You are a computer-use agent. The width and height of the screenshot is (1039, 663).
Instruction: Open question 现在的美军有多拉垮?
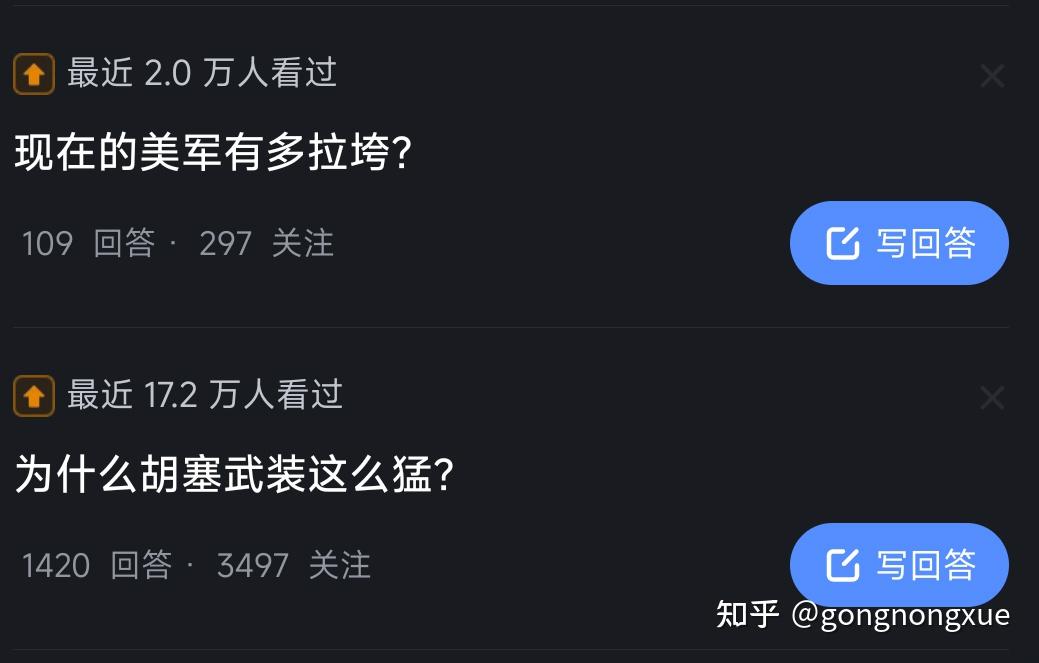(213, 153)
